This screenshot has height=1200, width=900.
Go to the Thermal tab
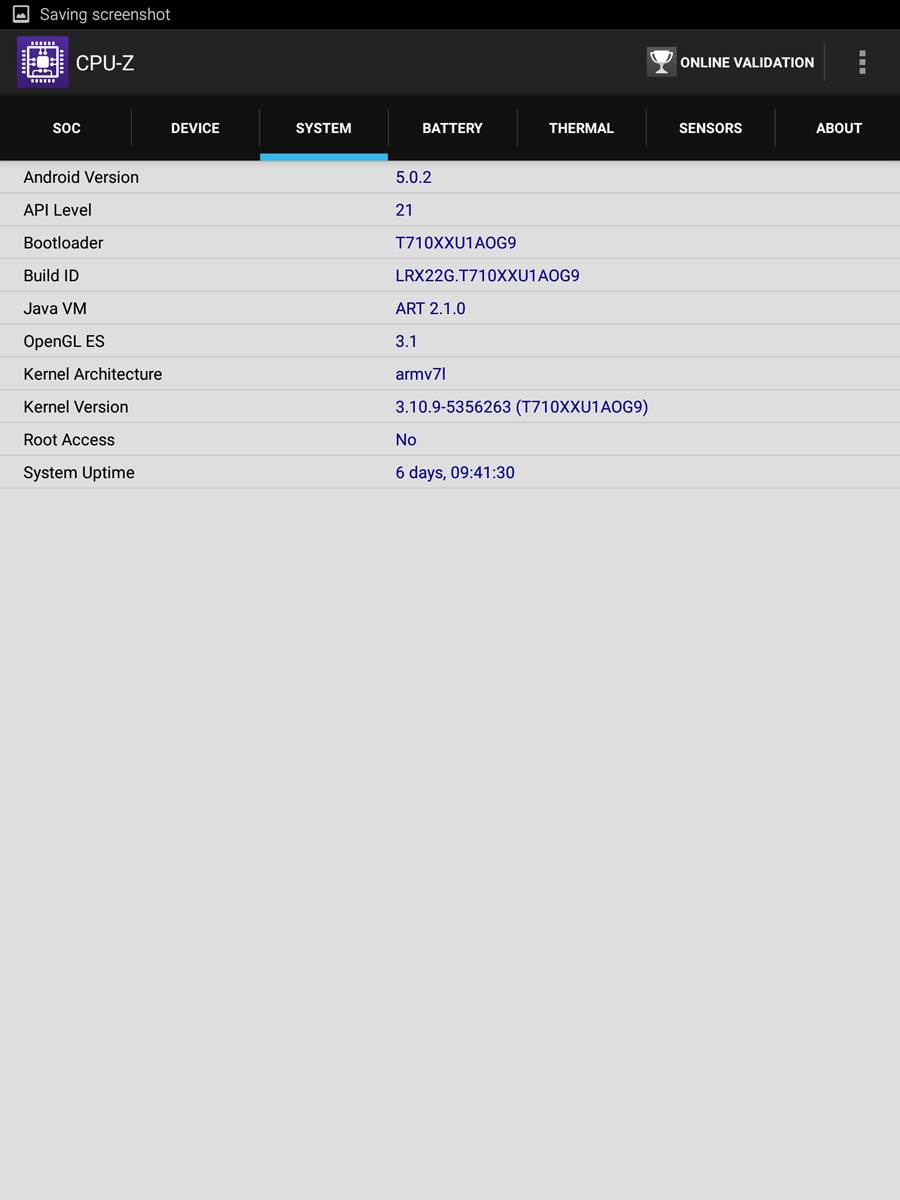581,128
